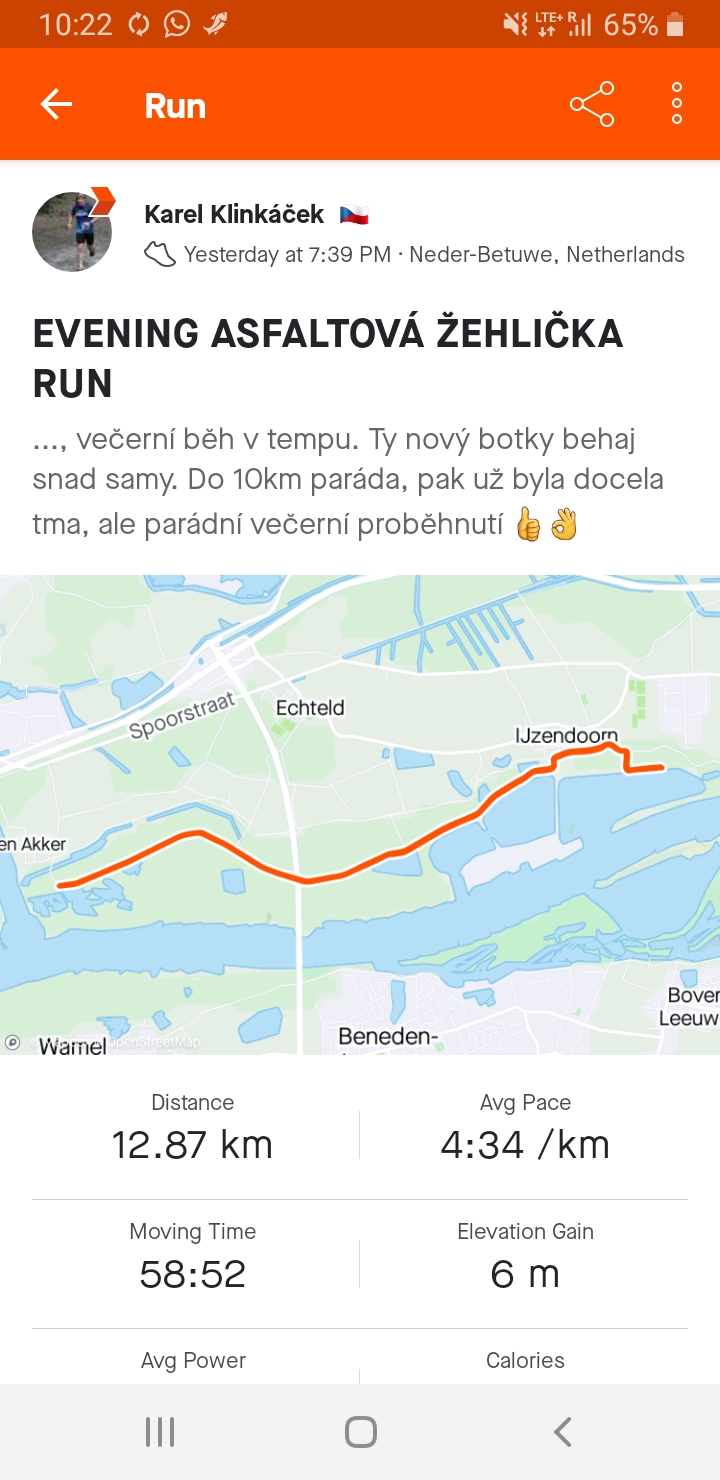
Task: Go to the home screen
Action: point(360,1432)
